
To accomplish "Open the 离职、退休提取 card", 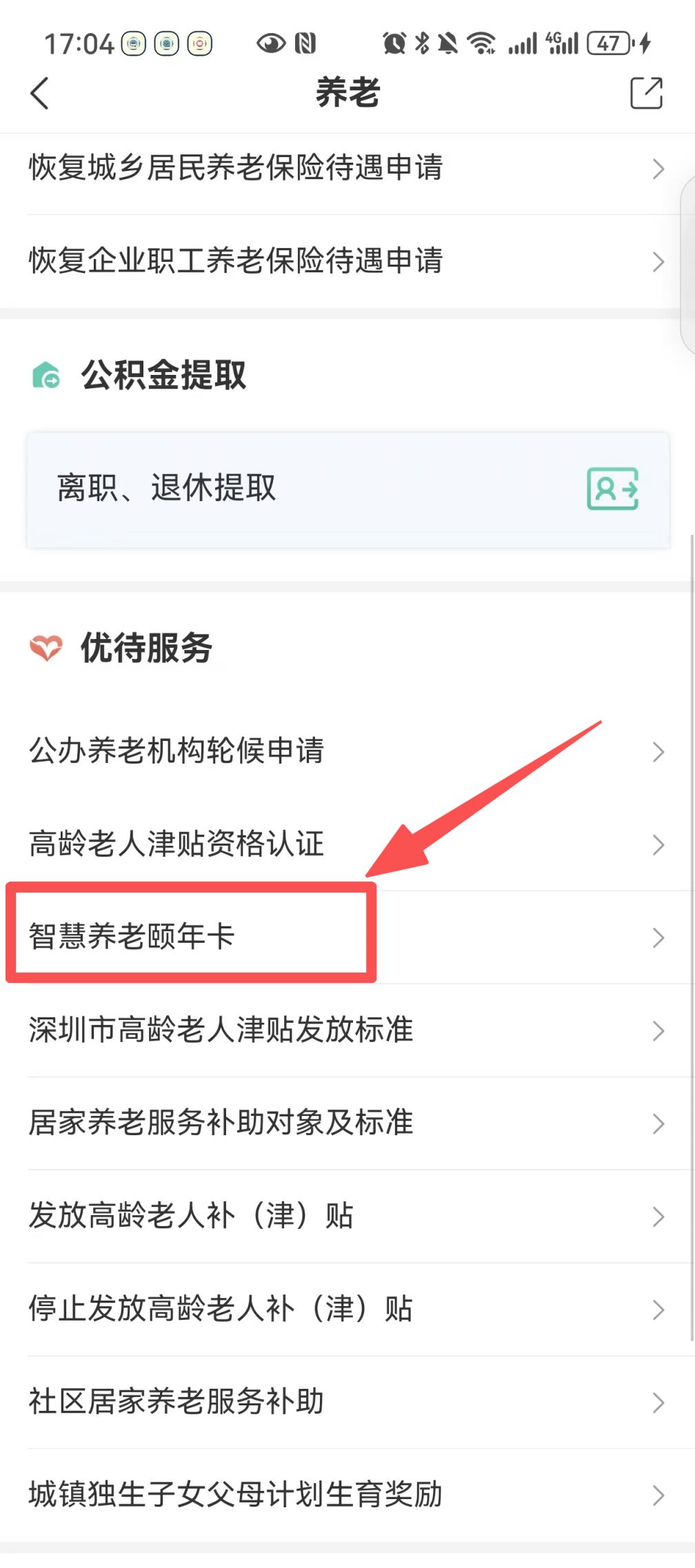I will coord(347,489).
